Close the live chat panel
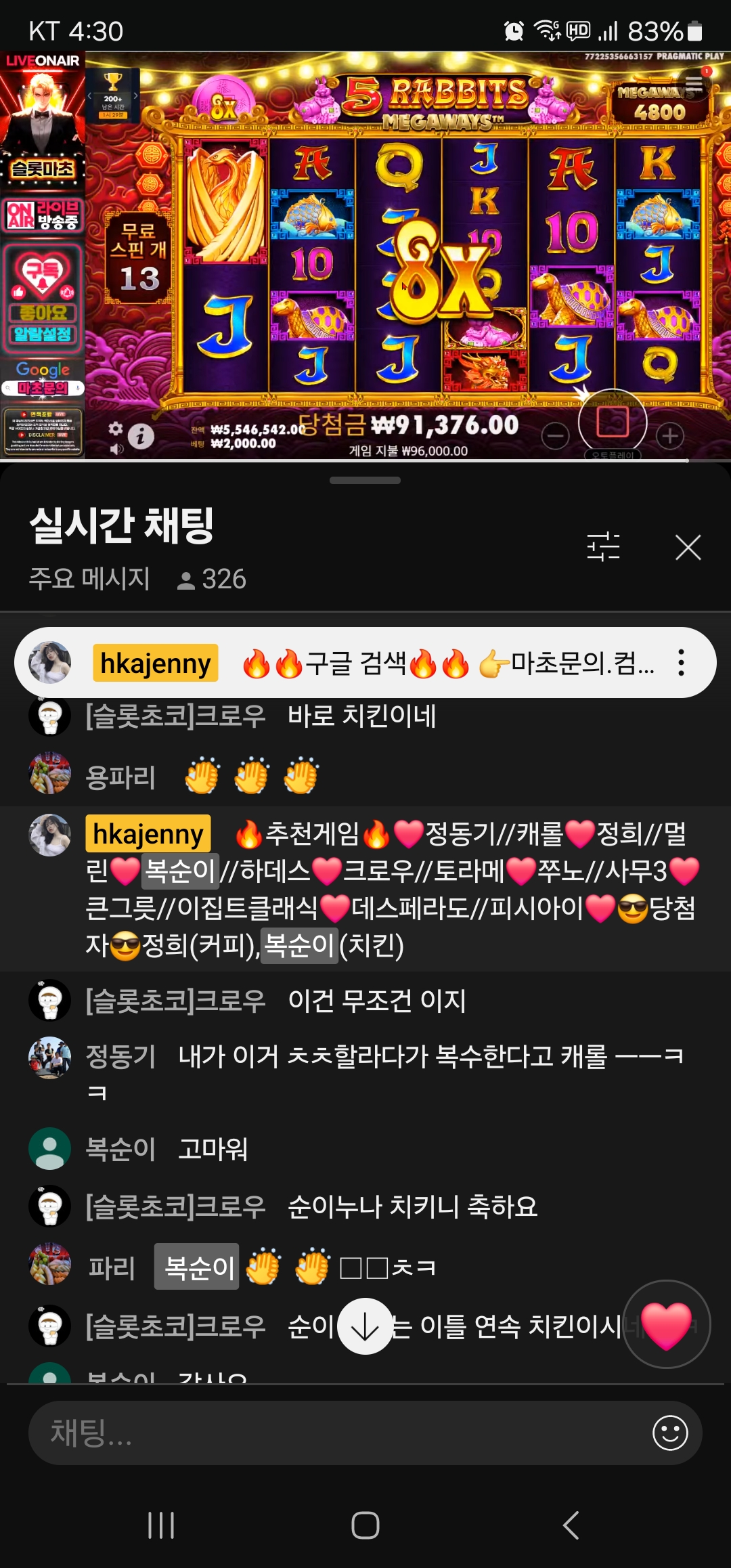Screen dimensions: 731x1568 (688, 547)
